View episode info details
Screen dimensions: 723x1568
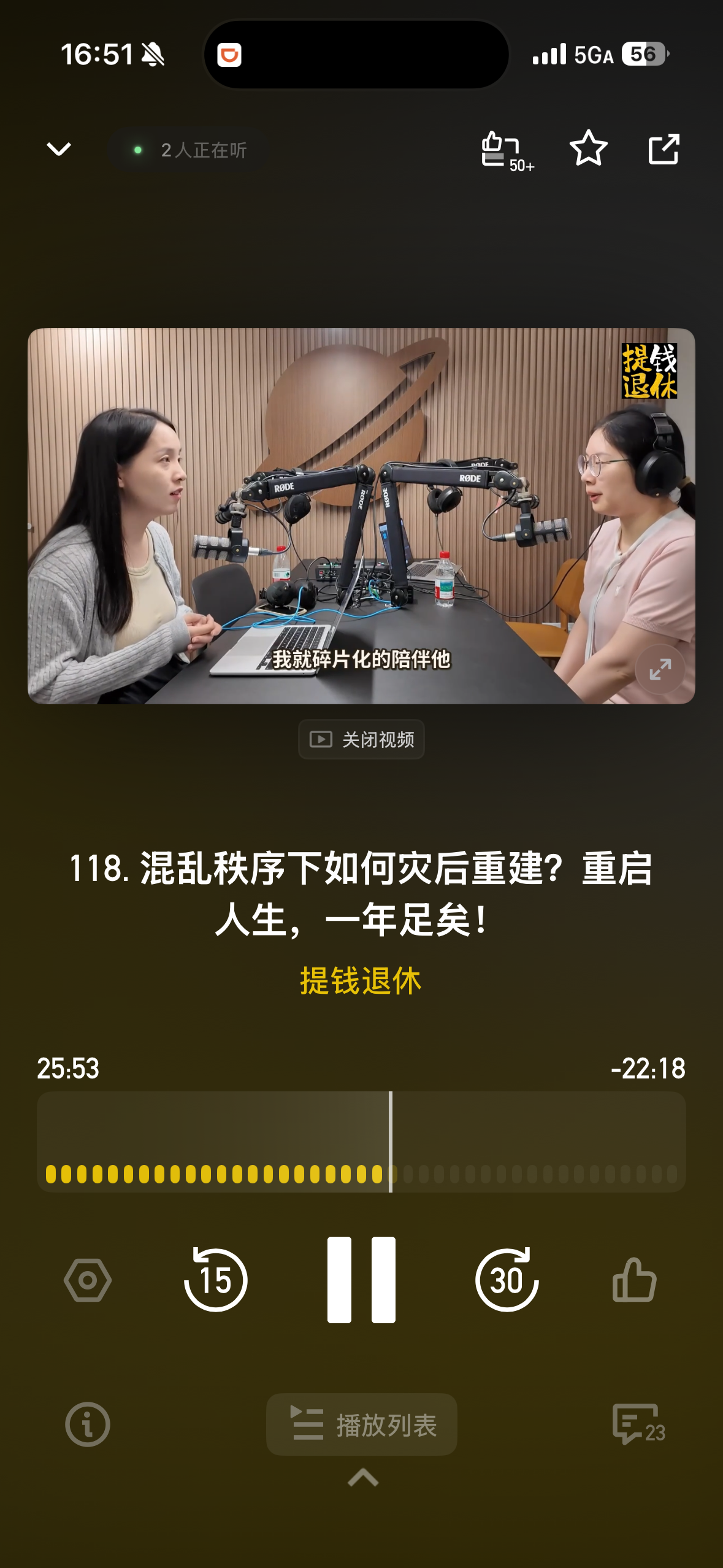pos(88,1424)
